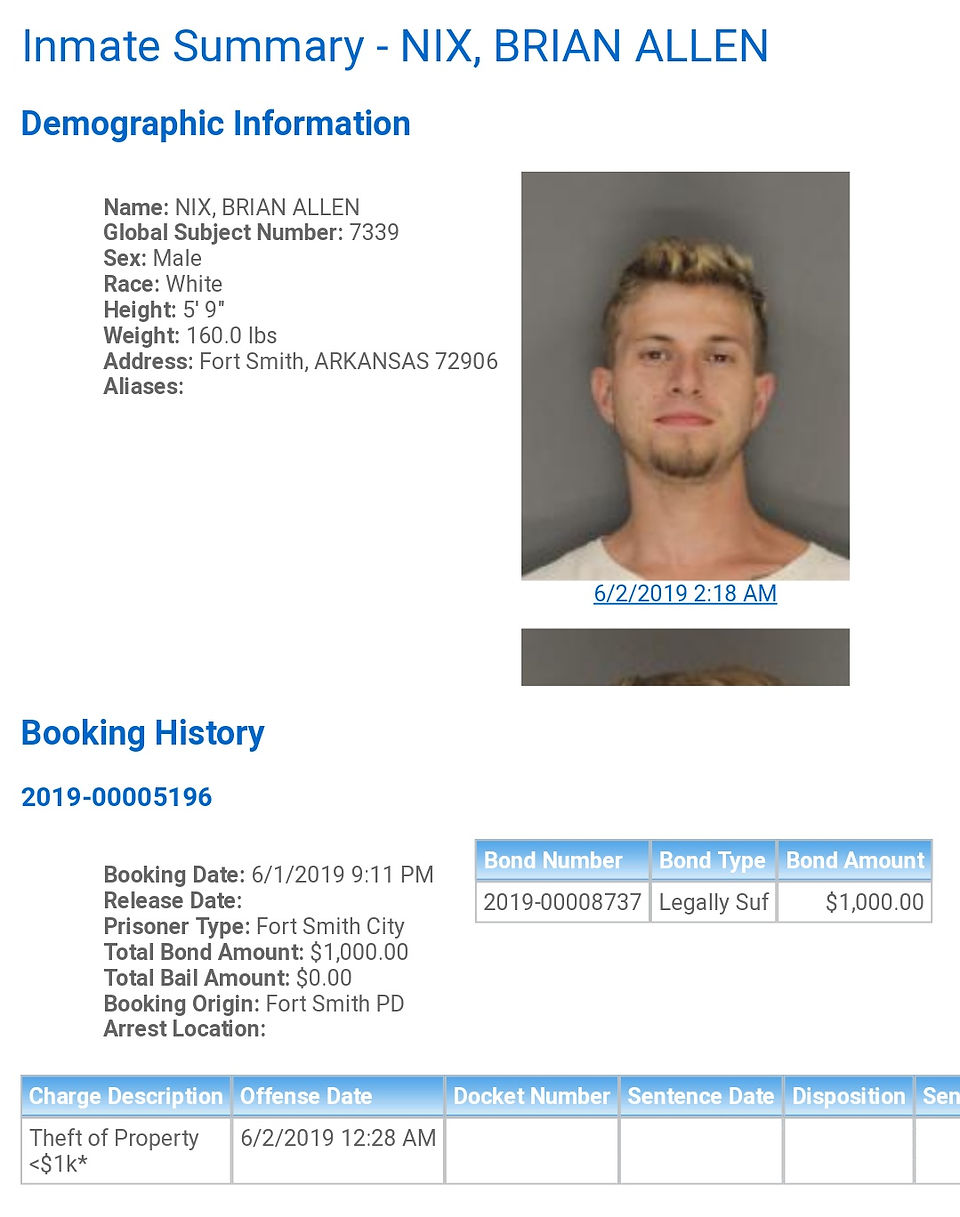
Task: Open the 6/2/2019 2:18 AM photo link
Action: 685,594
